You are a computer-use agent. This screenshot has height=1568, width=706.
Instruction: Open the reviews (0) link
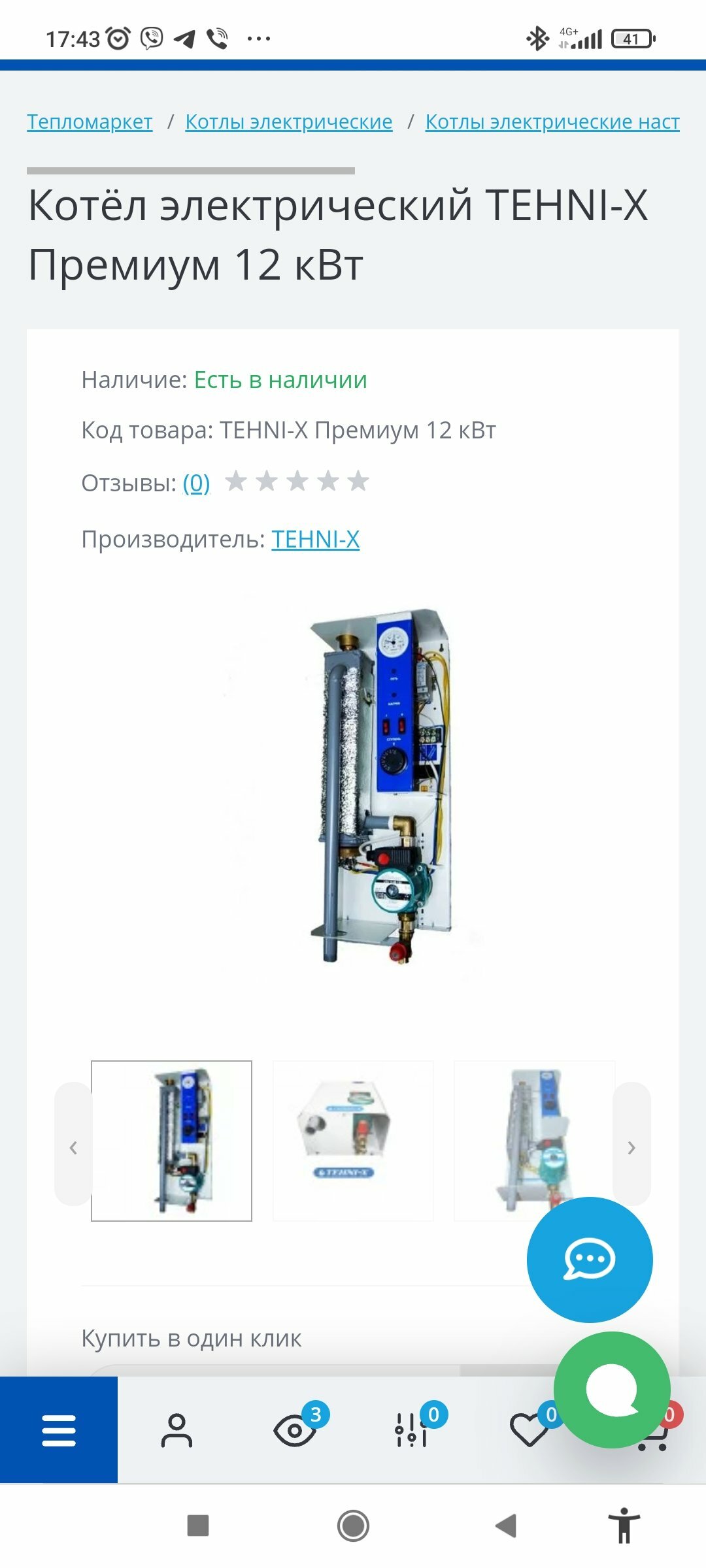(196, 483)
